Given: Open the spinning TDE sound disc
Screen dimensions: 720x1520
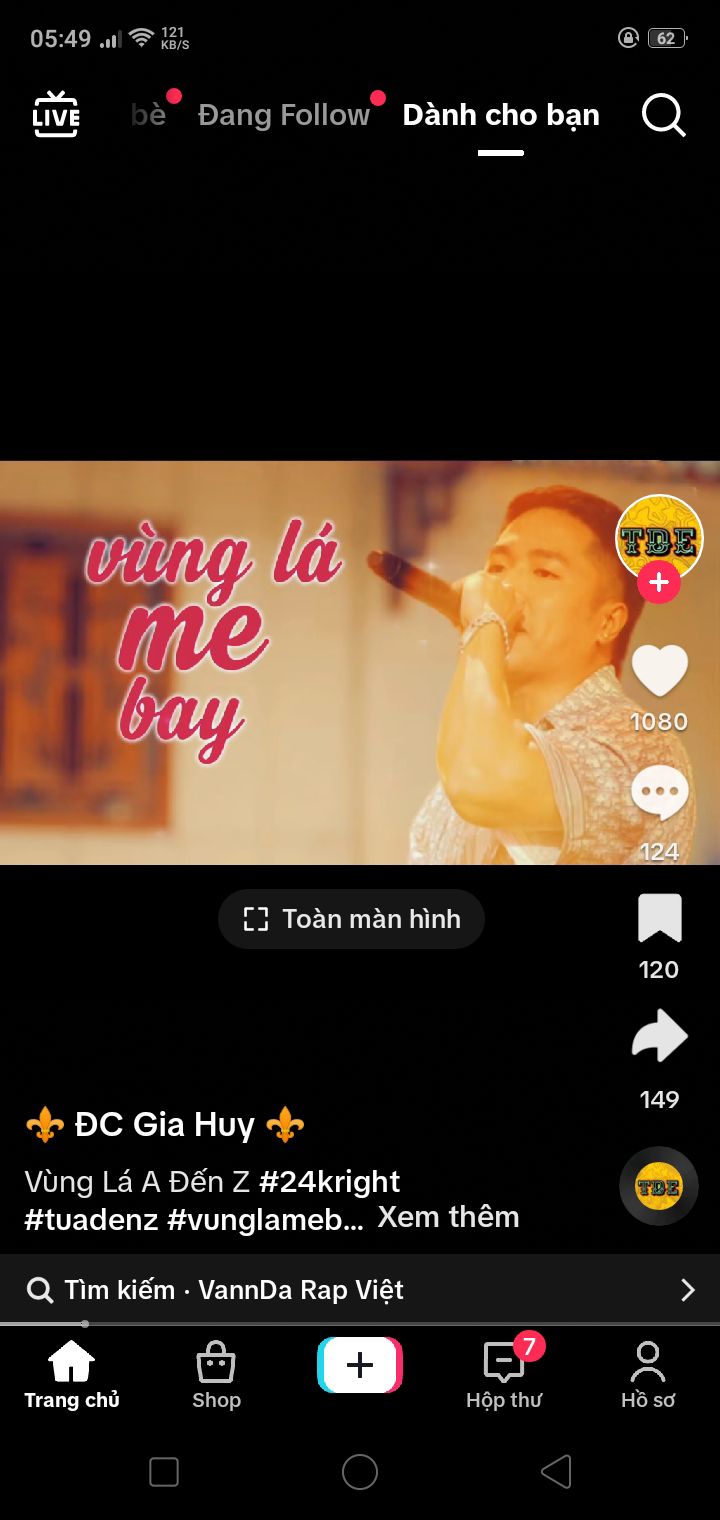Looking at the screenshot, I should click(659, 1186).
